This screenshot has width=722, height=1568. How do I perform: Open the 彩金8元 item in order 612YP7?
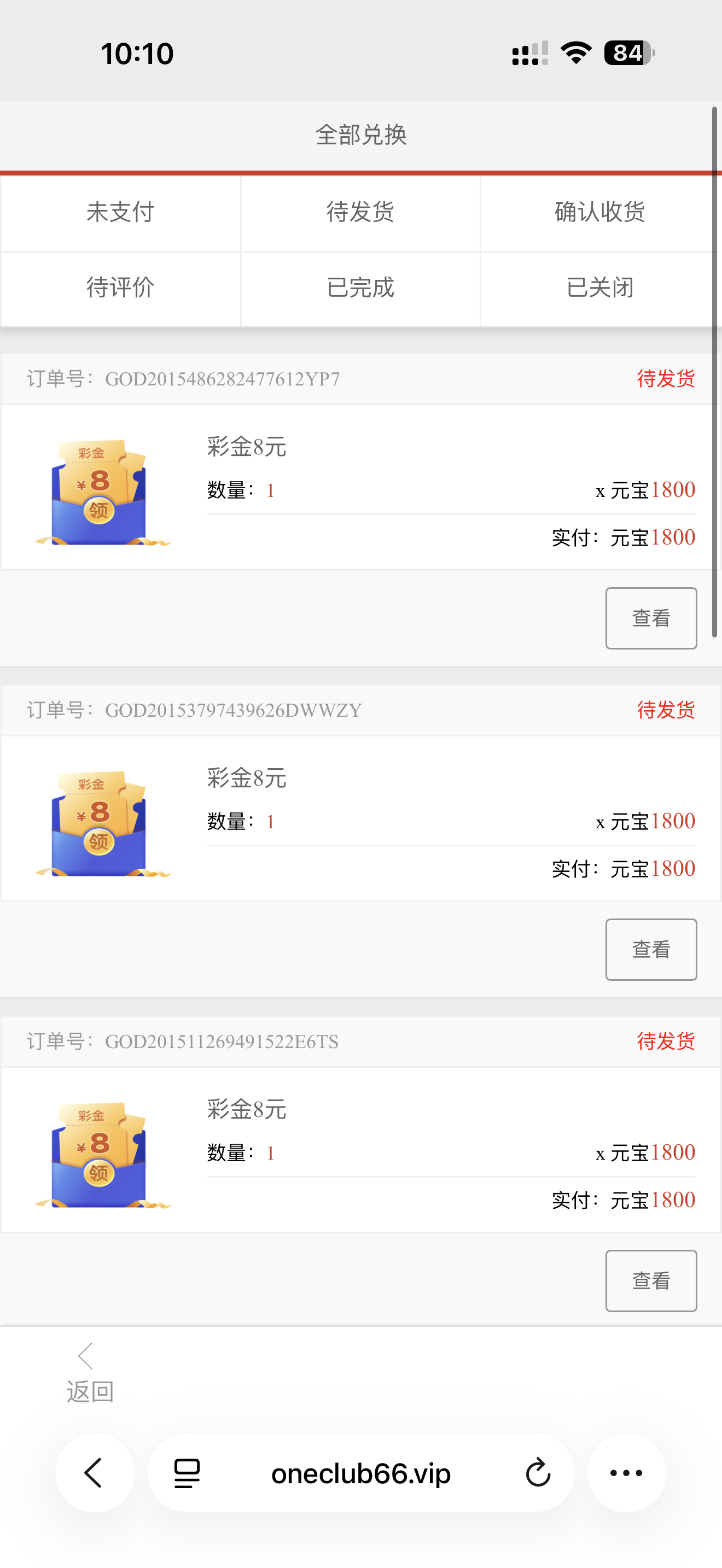(247, 447)
